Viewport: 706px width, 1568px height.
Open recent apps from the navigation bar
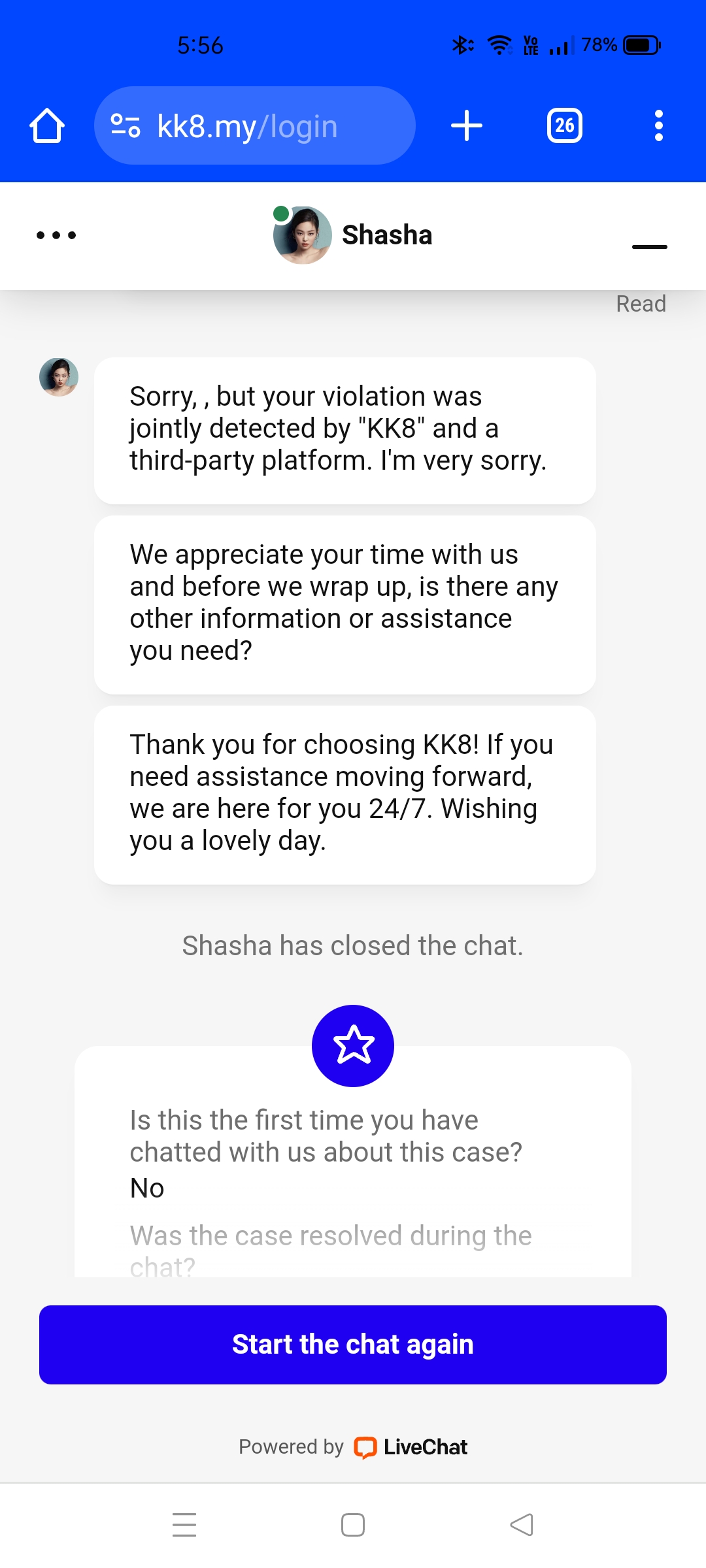(x=184, y=1525)
